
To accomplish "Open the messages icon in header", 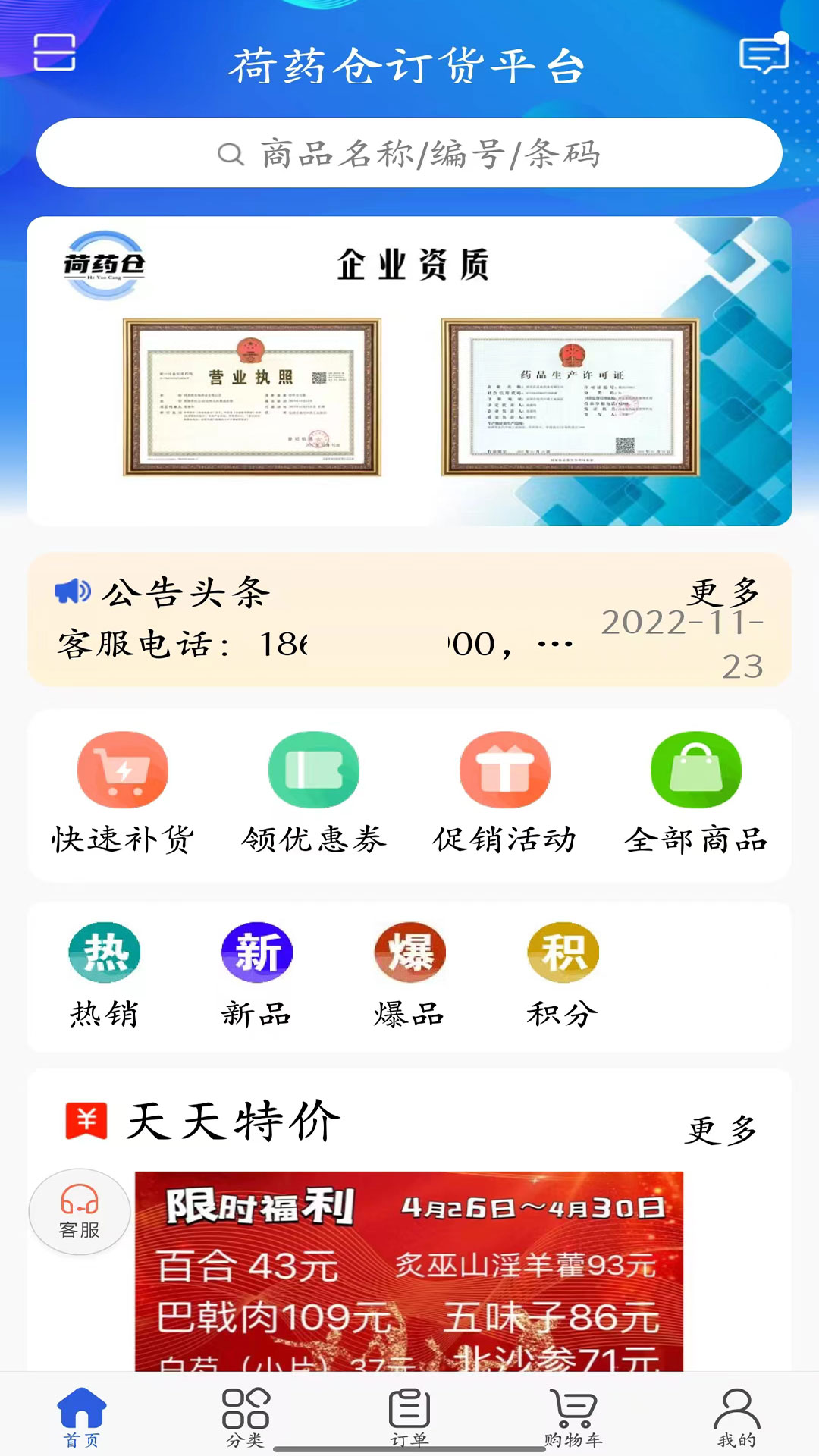I will point(764,55).
